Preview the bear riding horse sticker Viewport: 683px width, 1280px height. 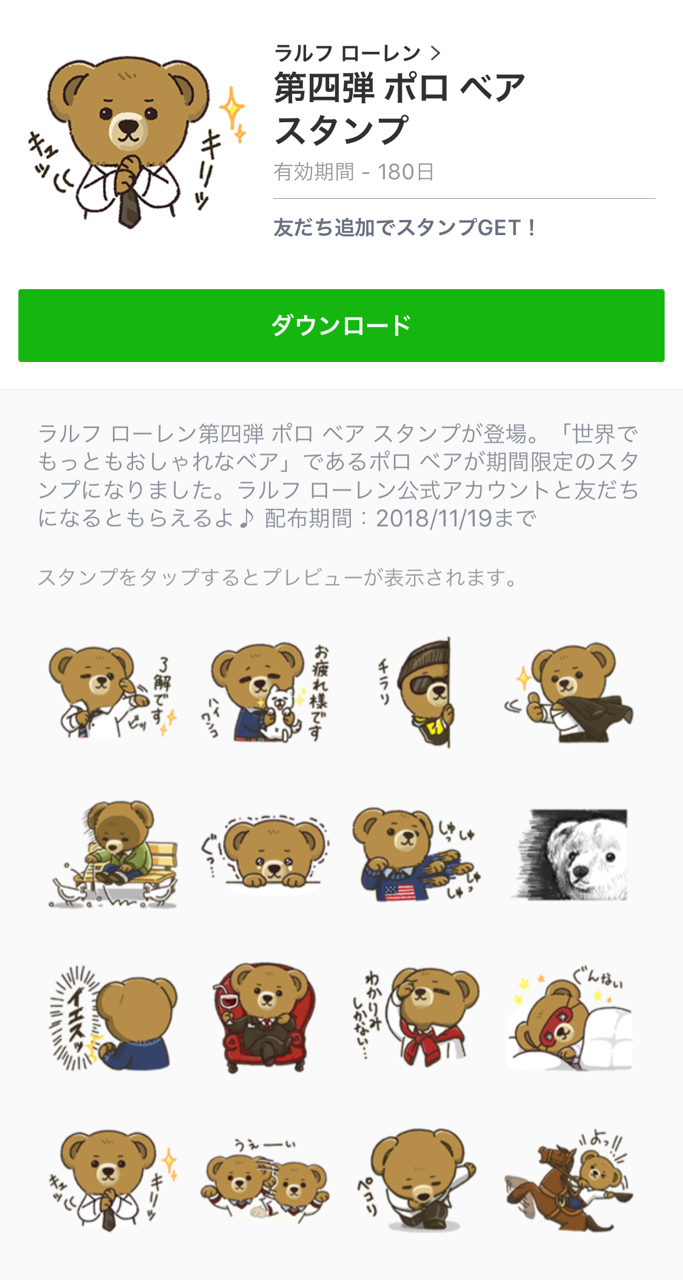[x=571, y=1180]
